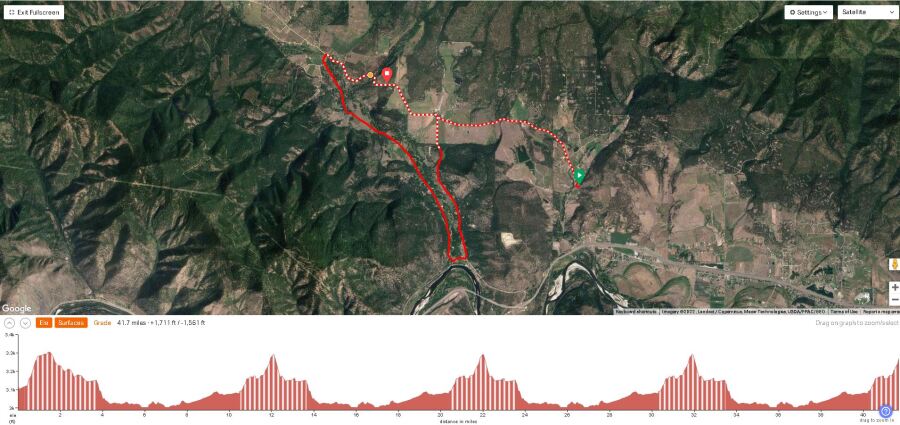Open the Settings dropdown
Screen dimensions: 900x425
(x=808, y=12)
